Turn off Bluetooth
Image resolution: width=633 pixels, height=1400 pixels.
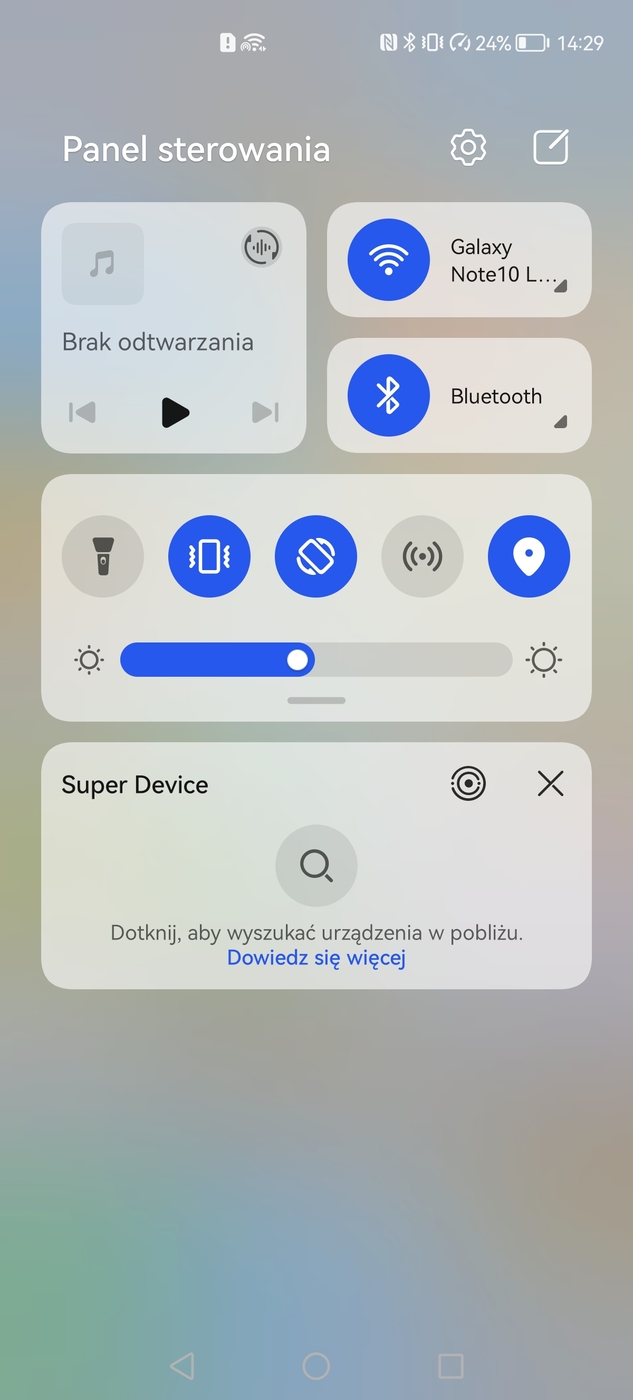tap(388, 396)
